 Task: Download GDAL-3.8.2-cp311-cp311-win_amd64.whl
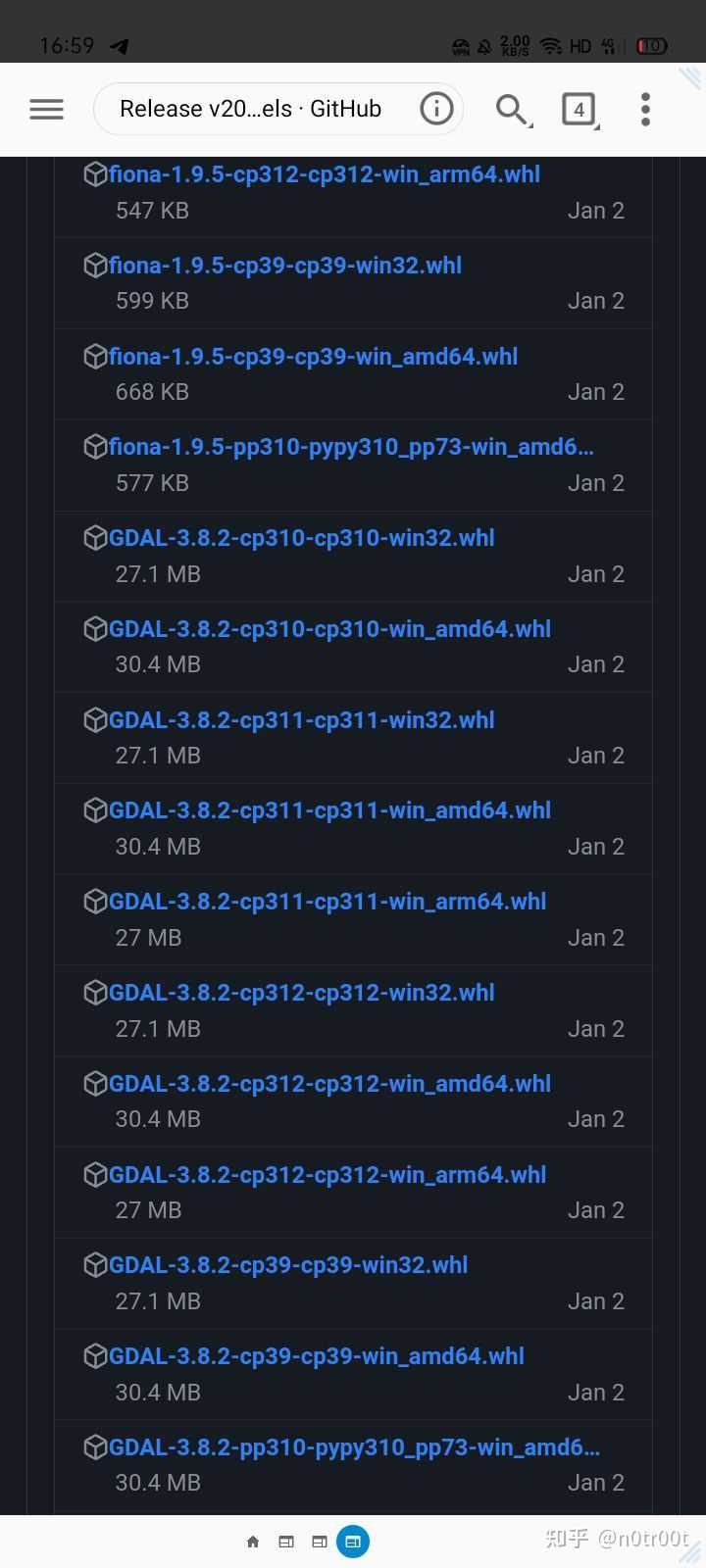[x=329, y=809]
